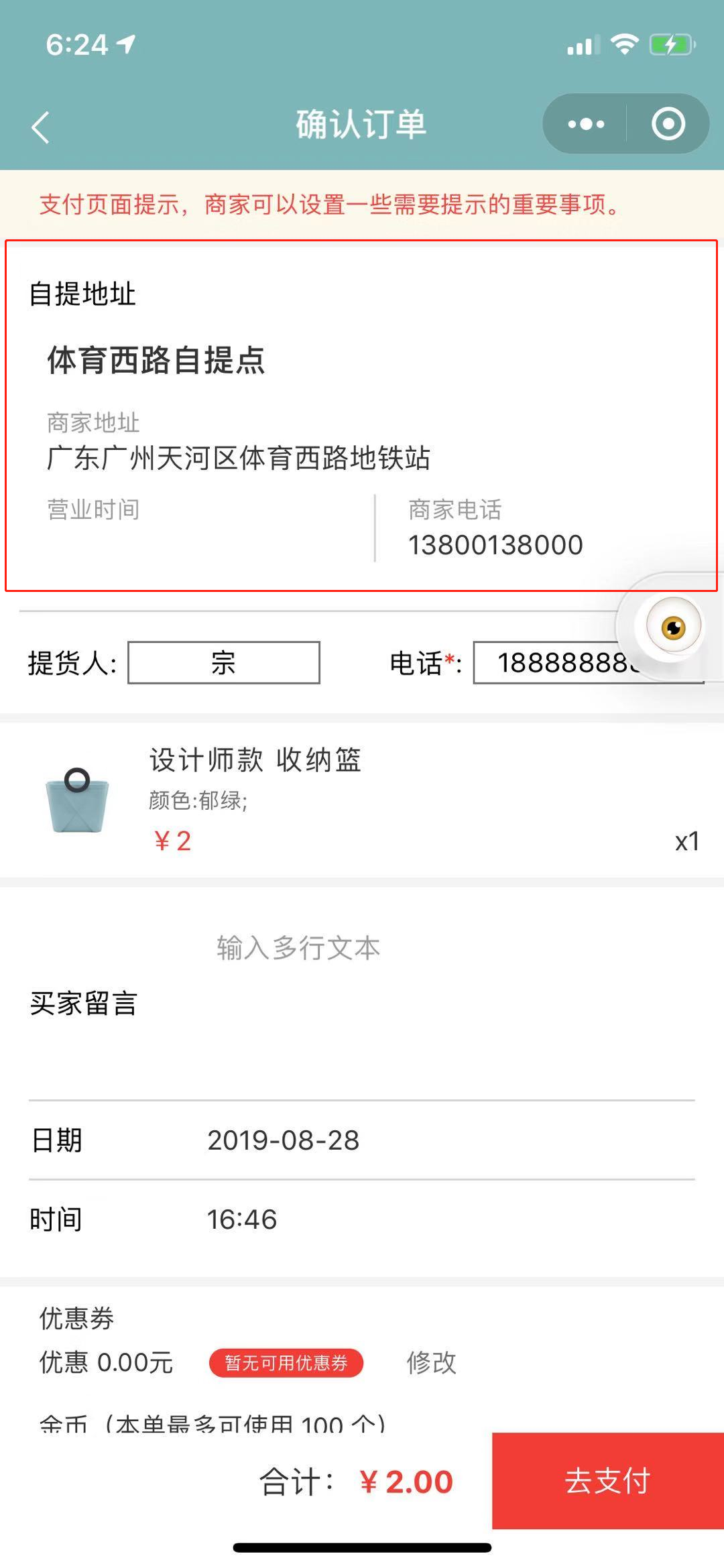Change the pickup 时间 16:46
Image resolution: width=724 pixels, height=1568 pixels.
point(241,1219)
